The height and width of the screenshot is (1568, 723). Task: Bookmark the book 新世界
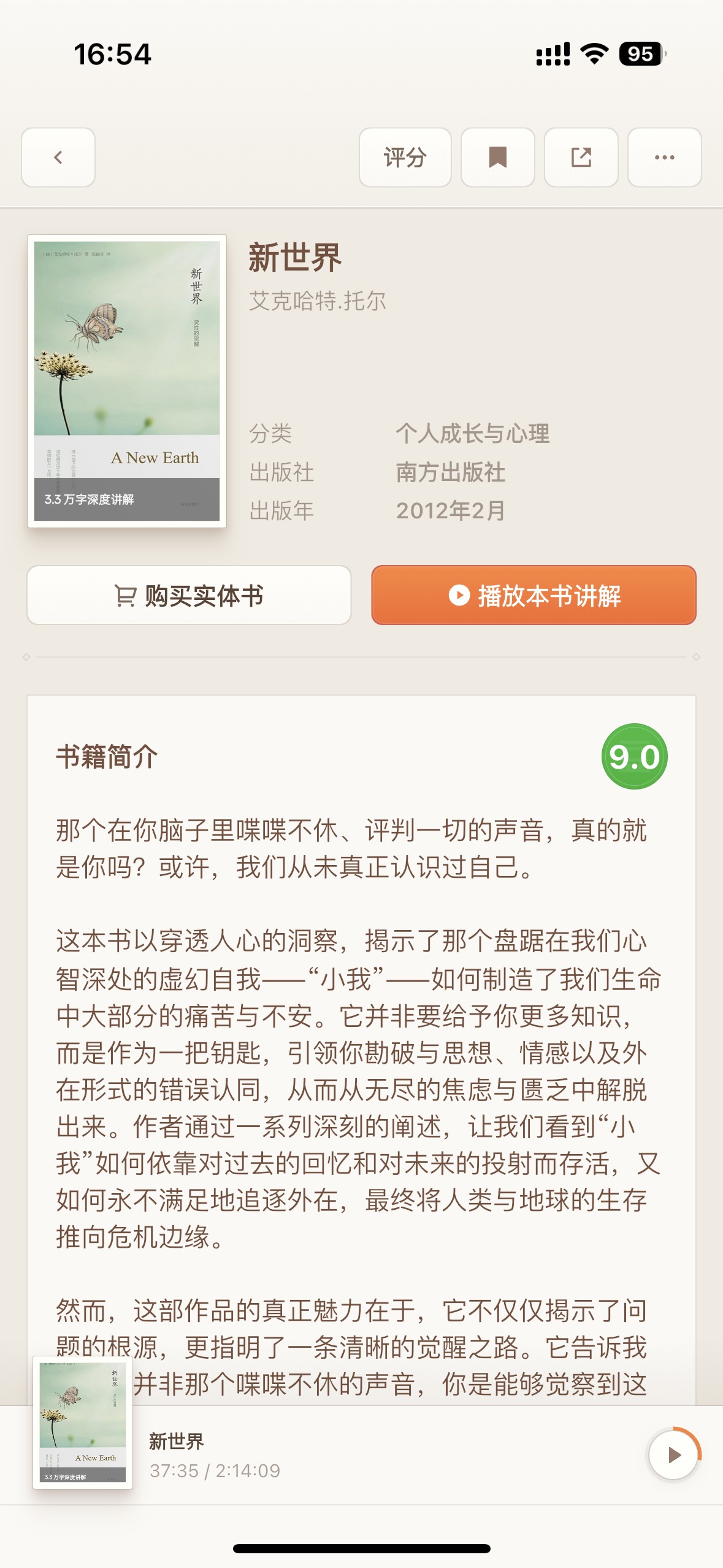click(x=497, y=158)
